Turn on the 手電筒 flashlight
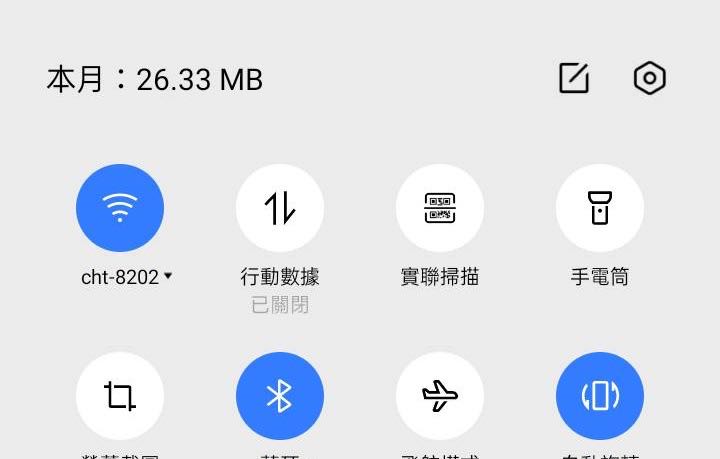This screenshot has width=720, height=459. [600, 208]
